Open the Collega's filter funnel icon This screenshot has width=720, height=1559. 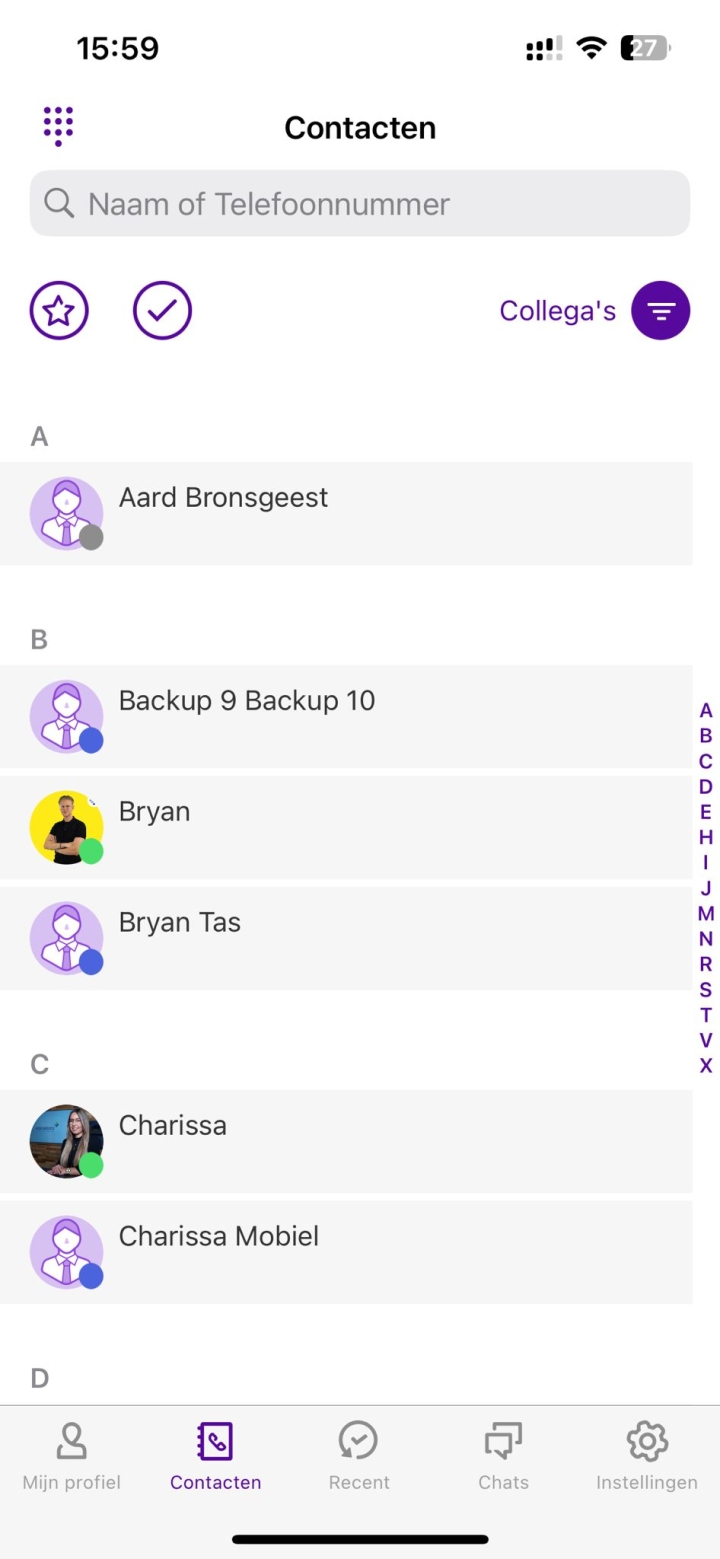click(661, 310)
